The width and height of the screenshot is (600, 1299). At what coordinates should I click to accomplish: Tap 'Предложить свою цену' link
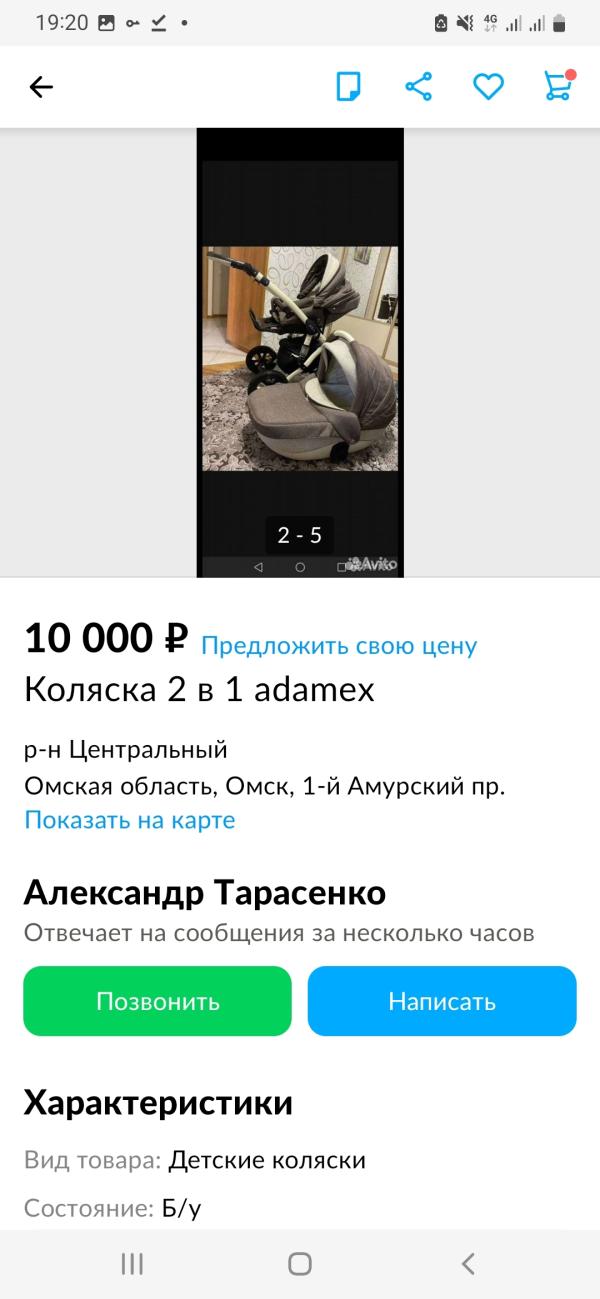[x=339, y=646]
